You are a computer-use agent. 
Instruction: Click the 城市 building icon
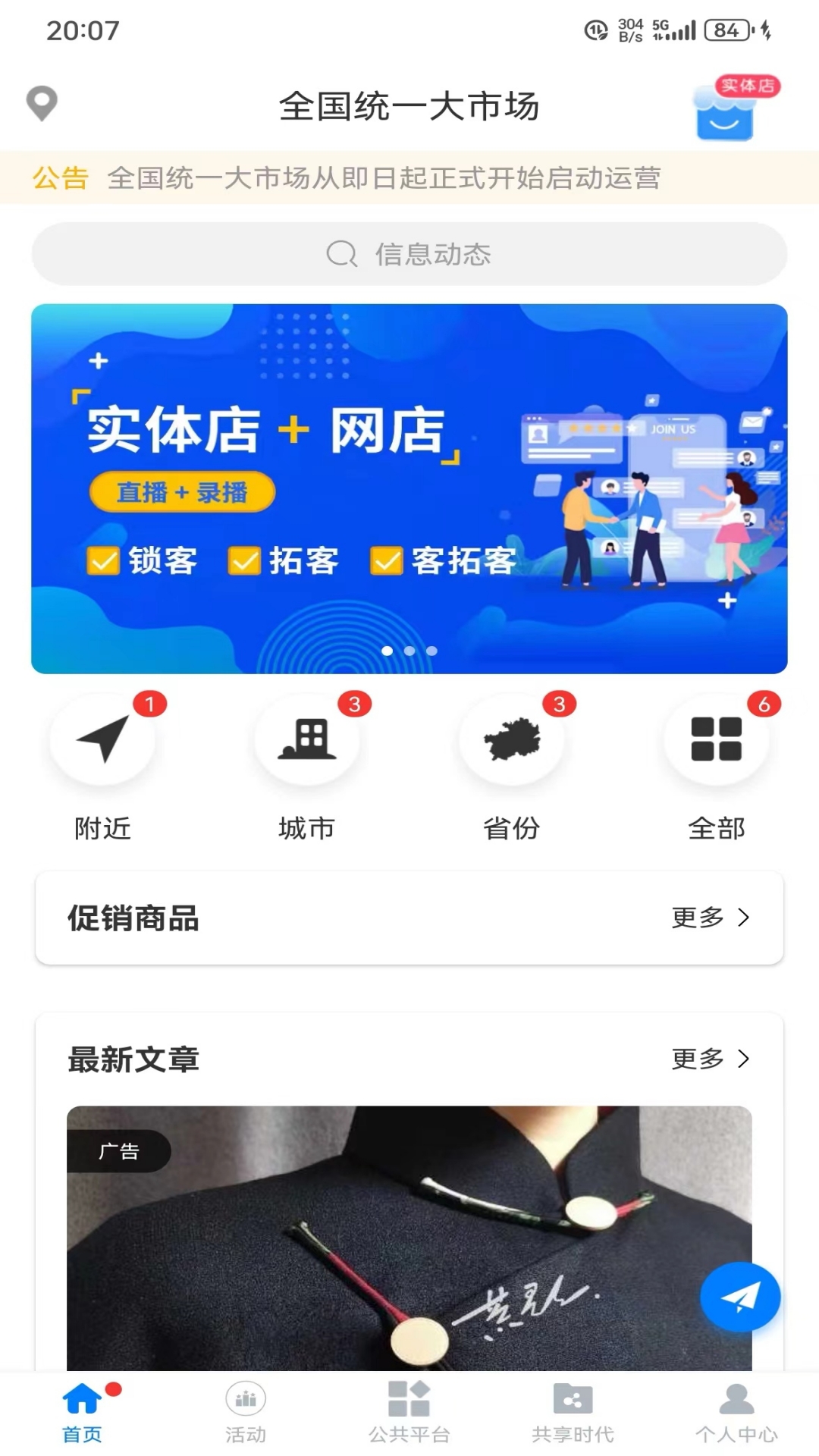(x=308, y=739)
